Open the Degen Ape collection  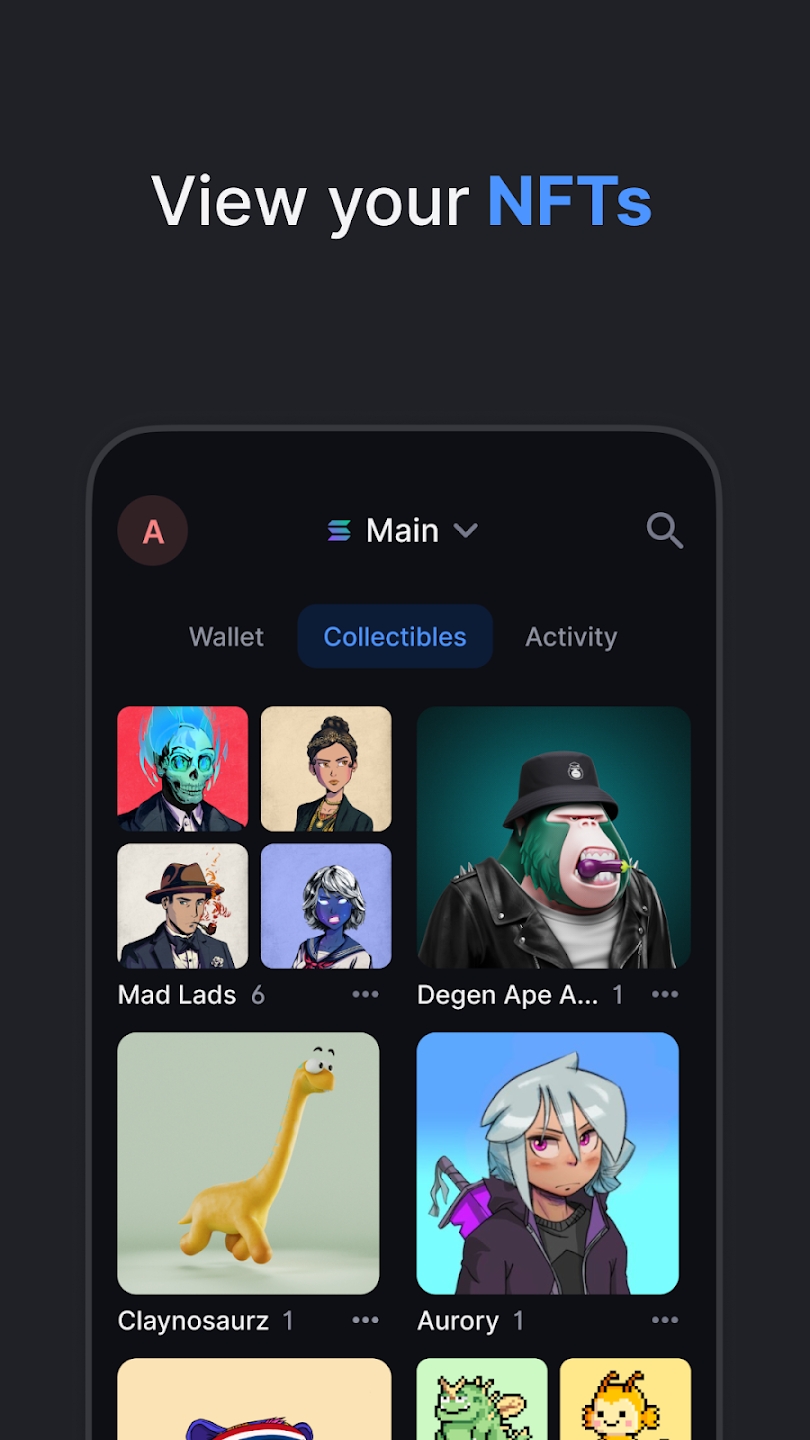pyautogui.click(x=553, y=838)
